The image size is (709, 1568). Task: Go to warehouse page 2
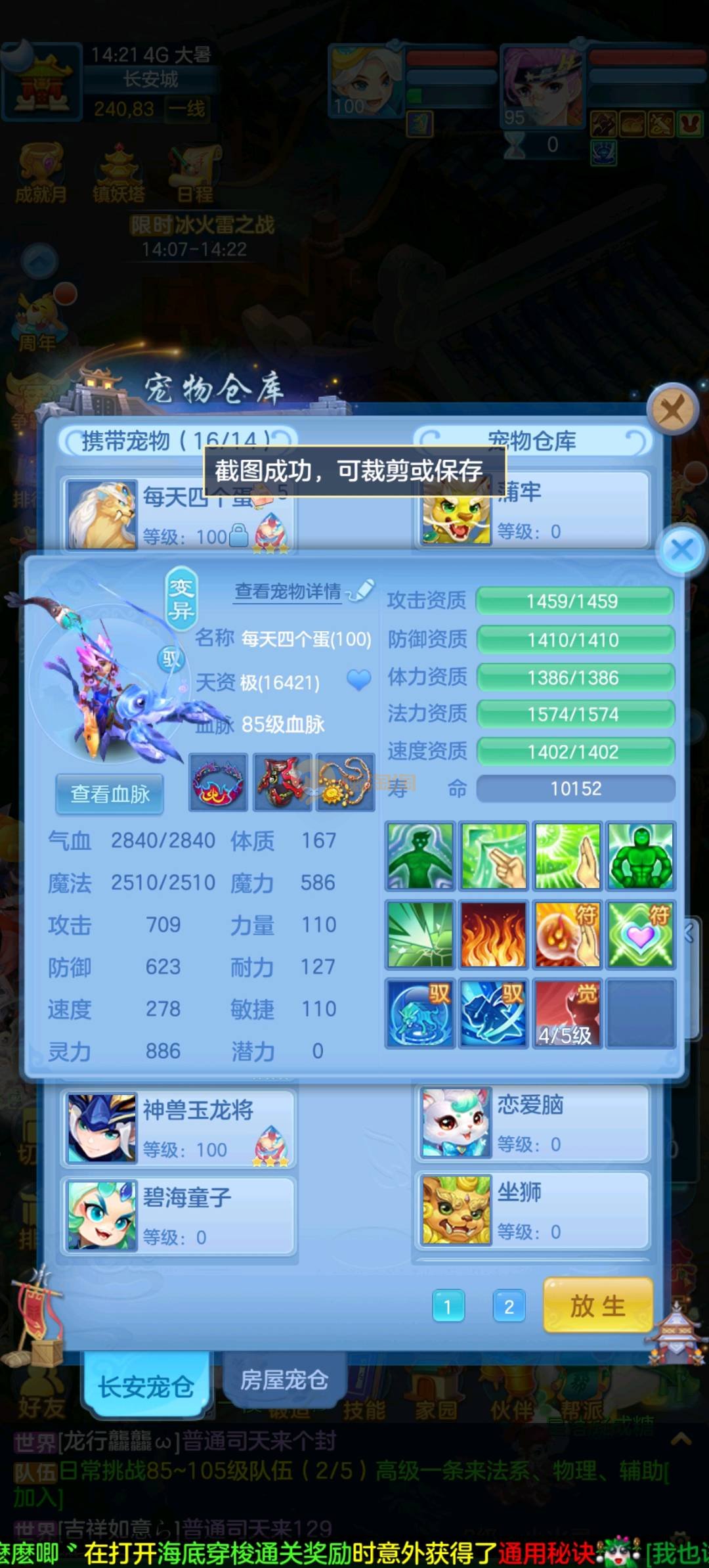point(509,1306)
